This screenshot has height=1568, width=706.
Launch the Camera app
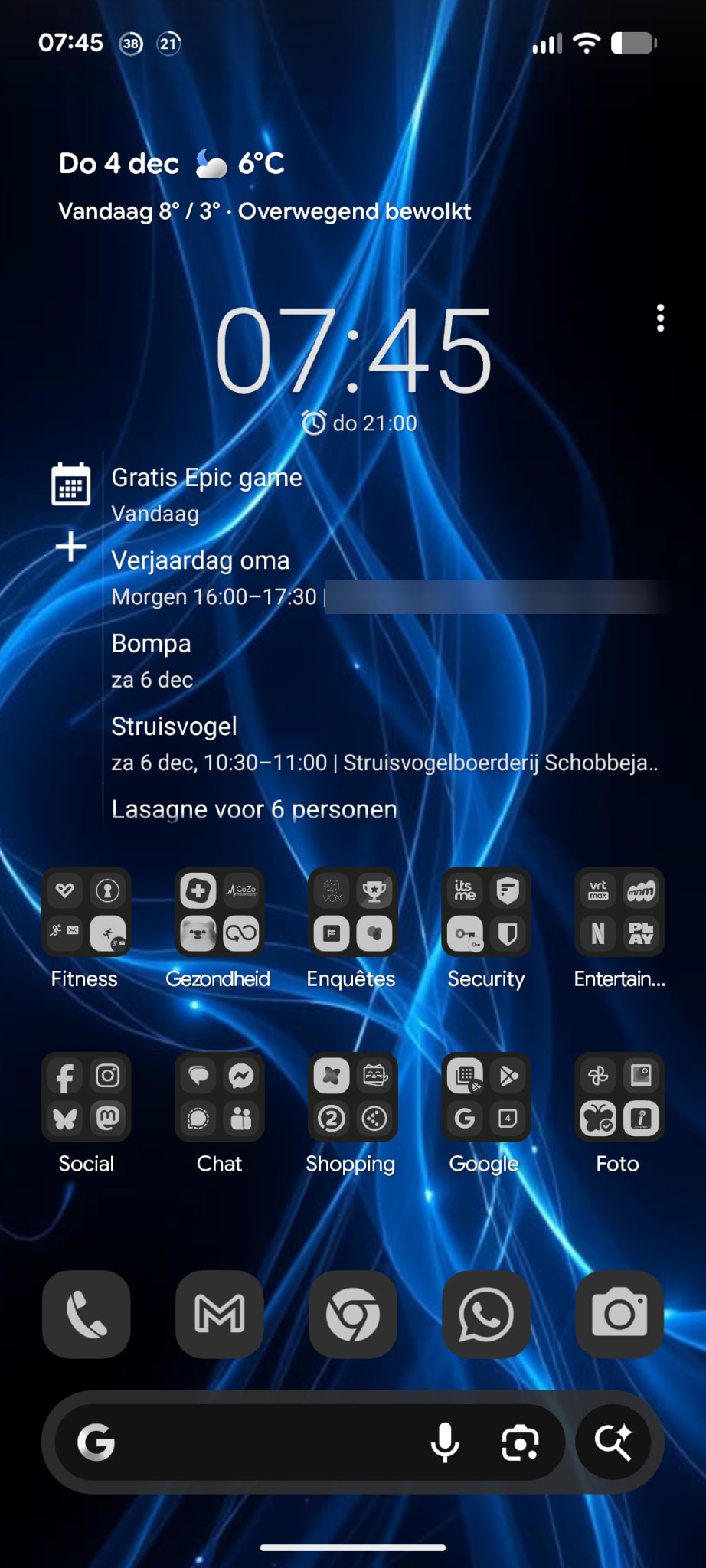[x=619, y=1315]
